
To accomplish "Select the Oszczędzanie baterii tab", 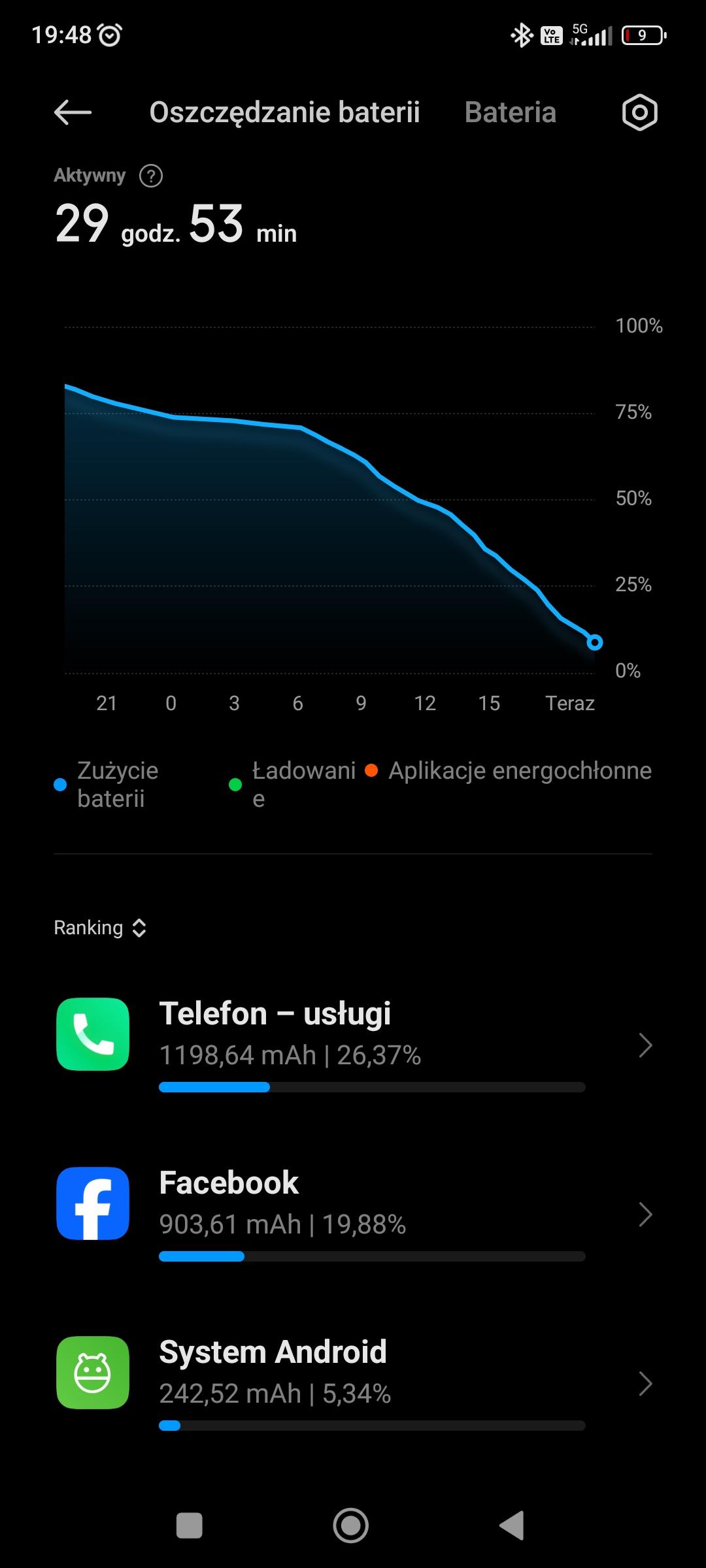I will [284, 112].
